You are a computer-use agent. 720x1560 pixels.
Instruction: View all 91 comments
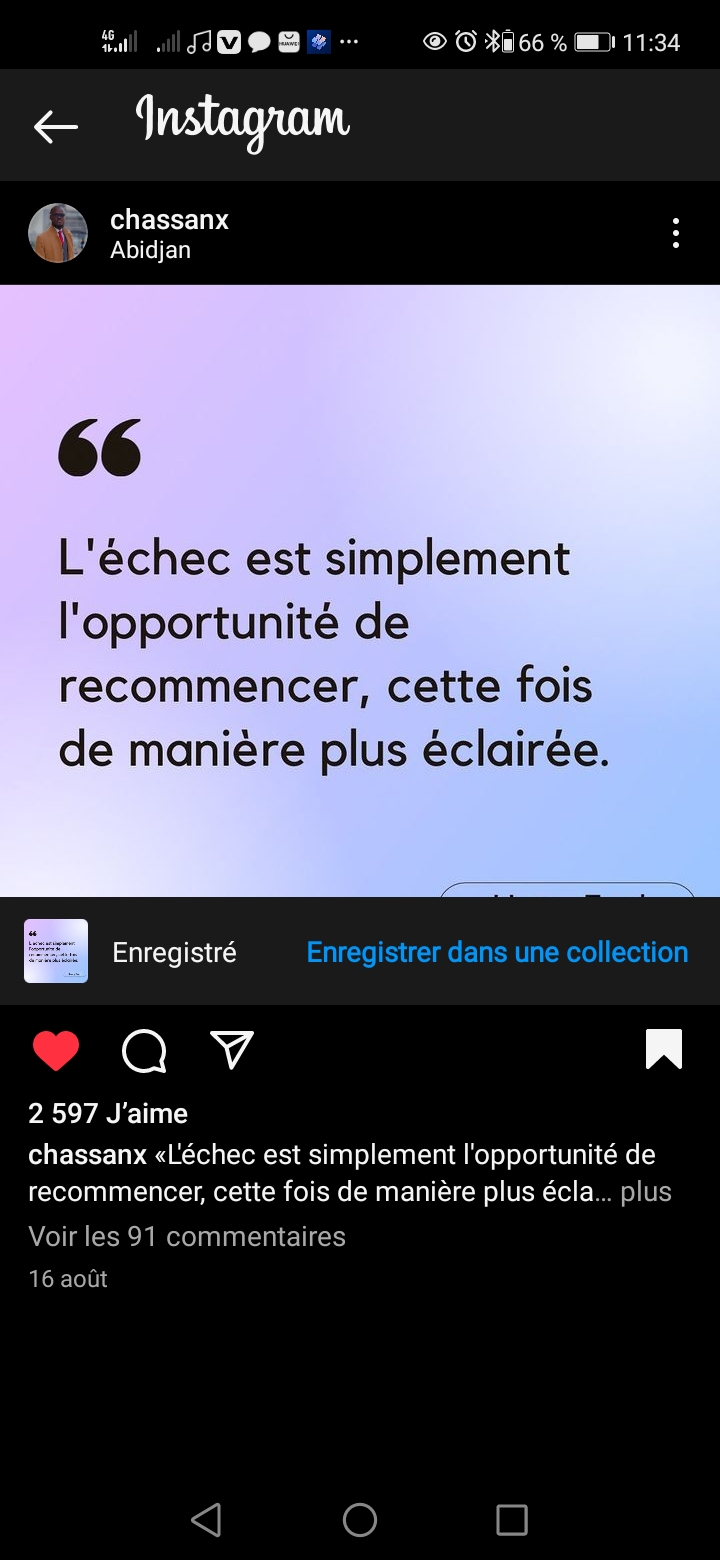click(x=187, y=1236)
